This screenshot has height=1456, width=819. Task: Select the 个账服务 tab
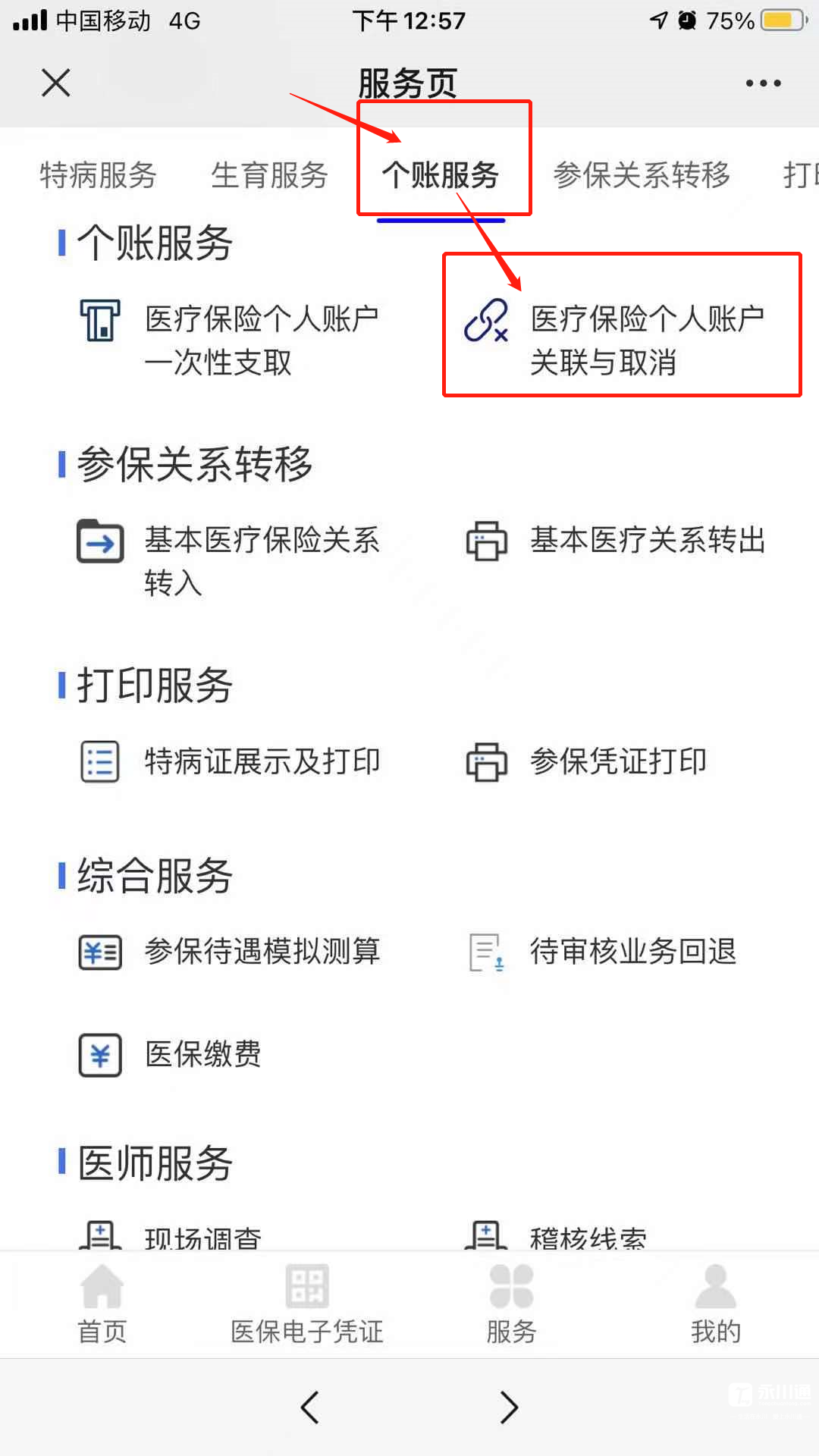(441, 175)
